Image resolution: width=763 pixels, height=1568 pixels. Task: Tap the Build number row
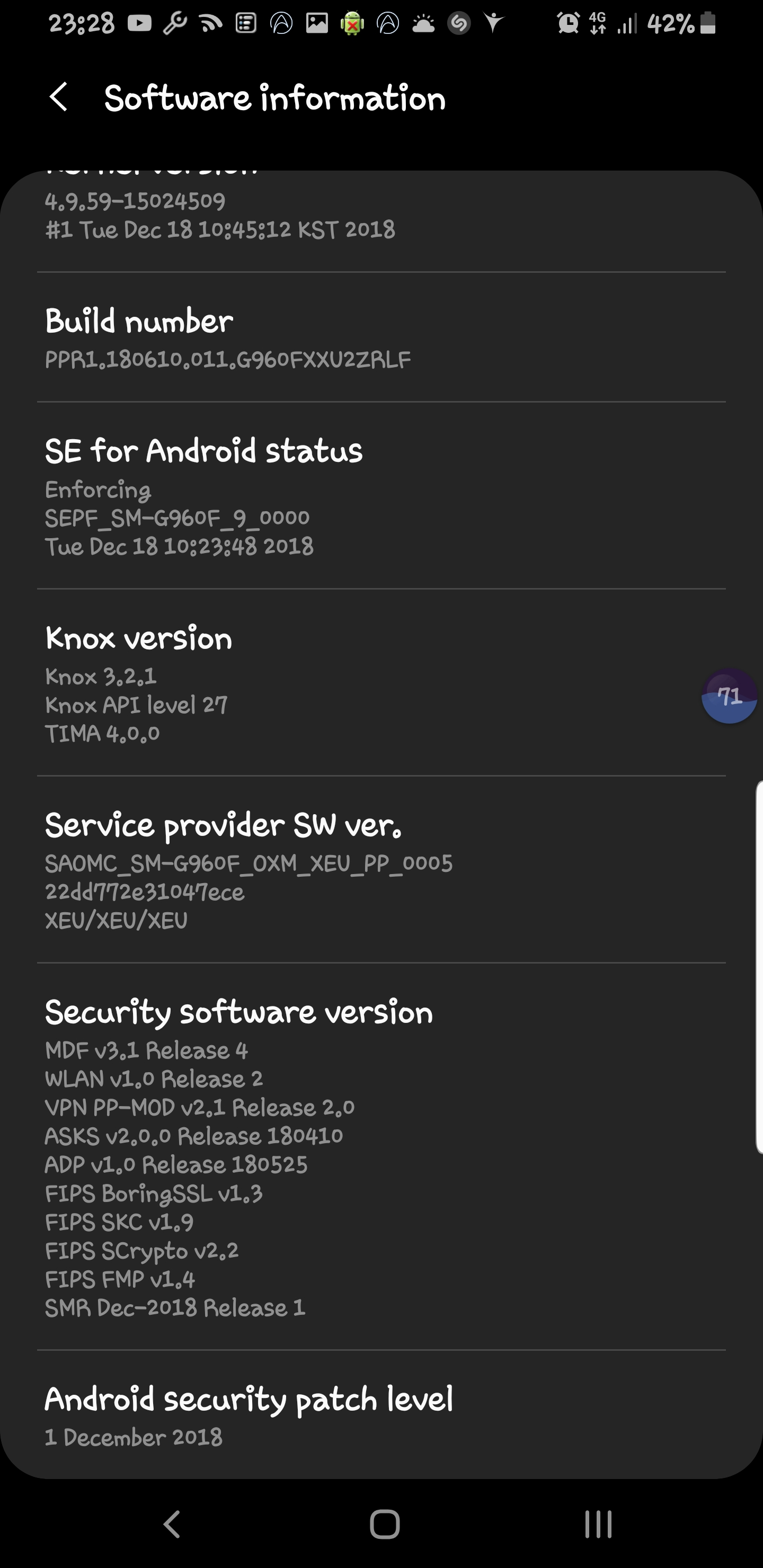(x=381, y=337)
